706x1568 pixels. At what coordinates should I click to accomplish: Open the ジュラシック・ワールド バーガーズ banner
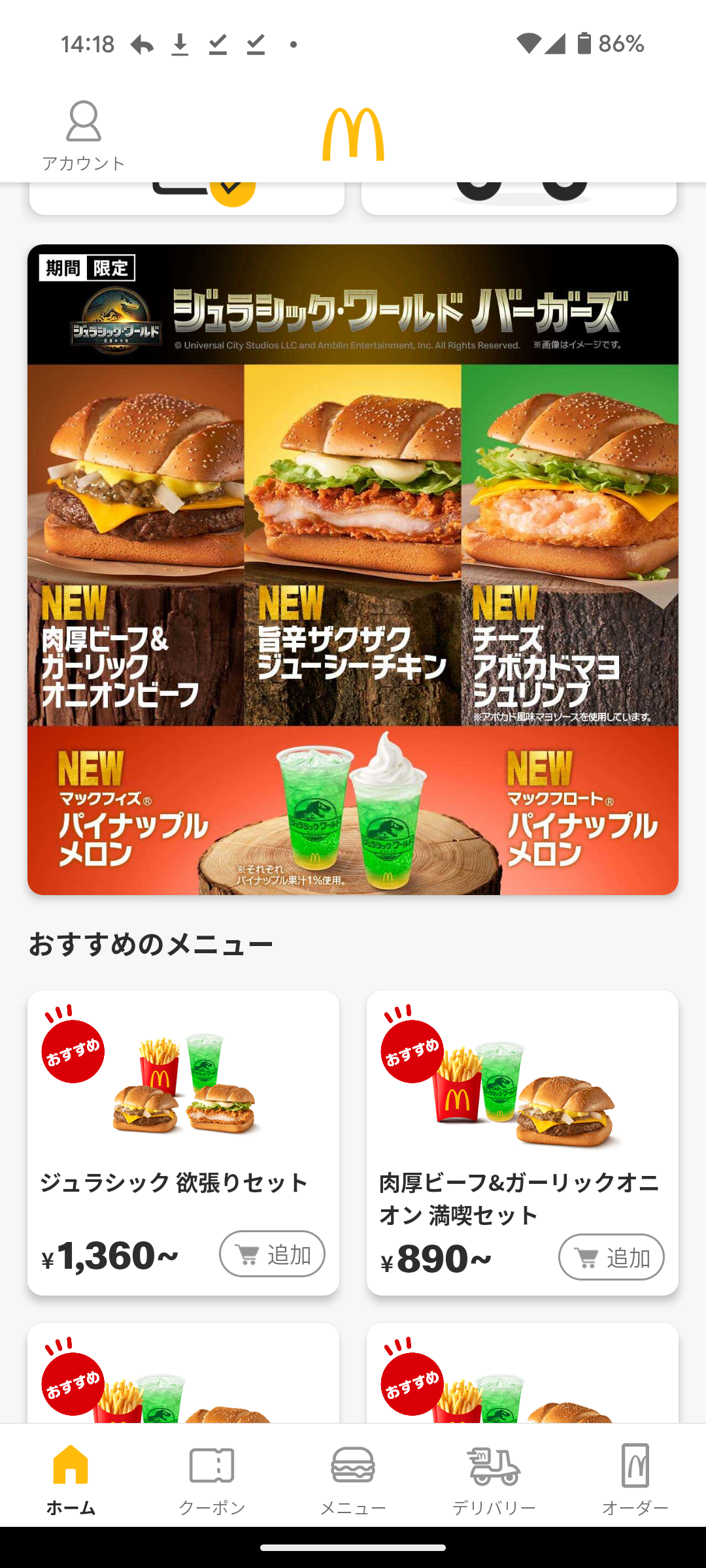coord(353,568)
